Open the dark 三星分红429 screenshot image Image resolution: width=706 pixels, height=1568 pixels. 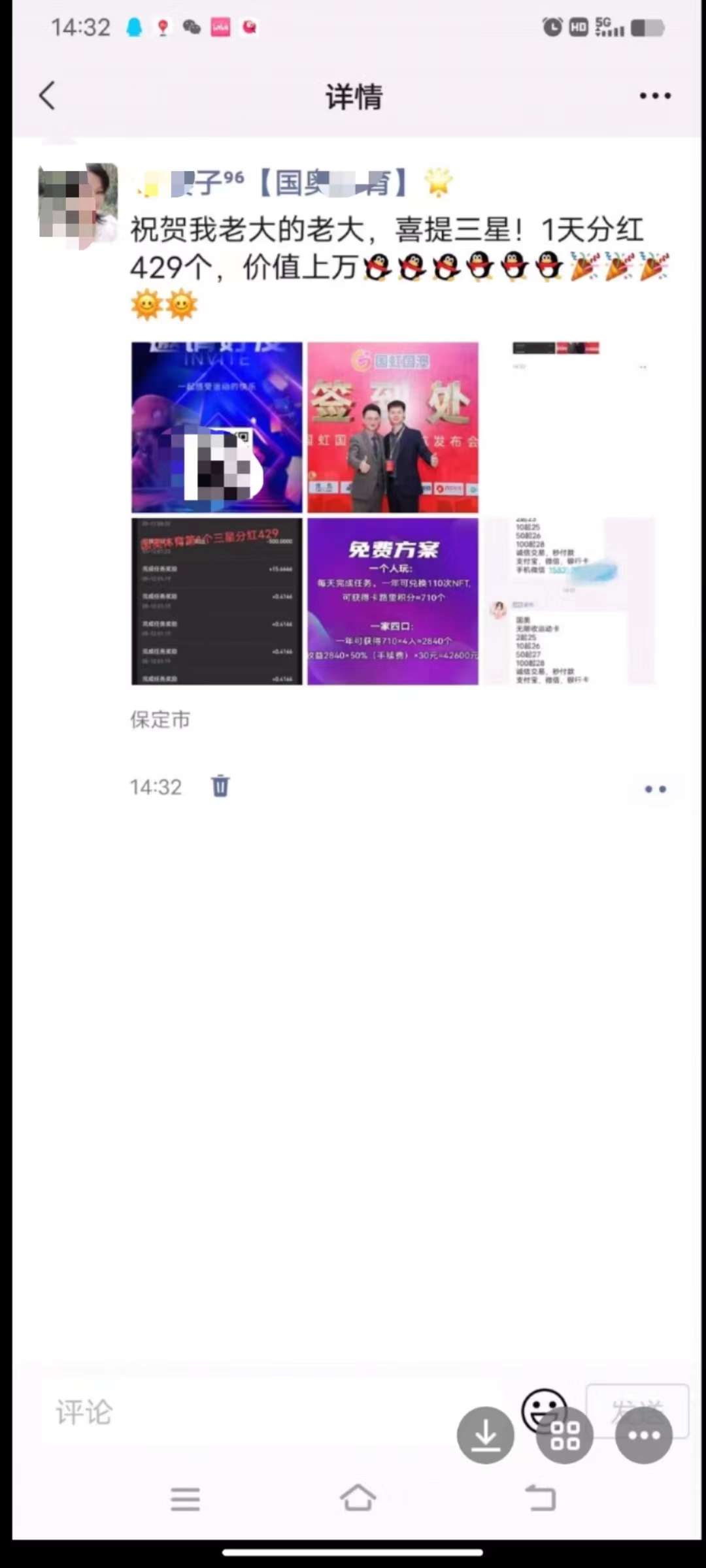coord(216,601)
